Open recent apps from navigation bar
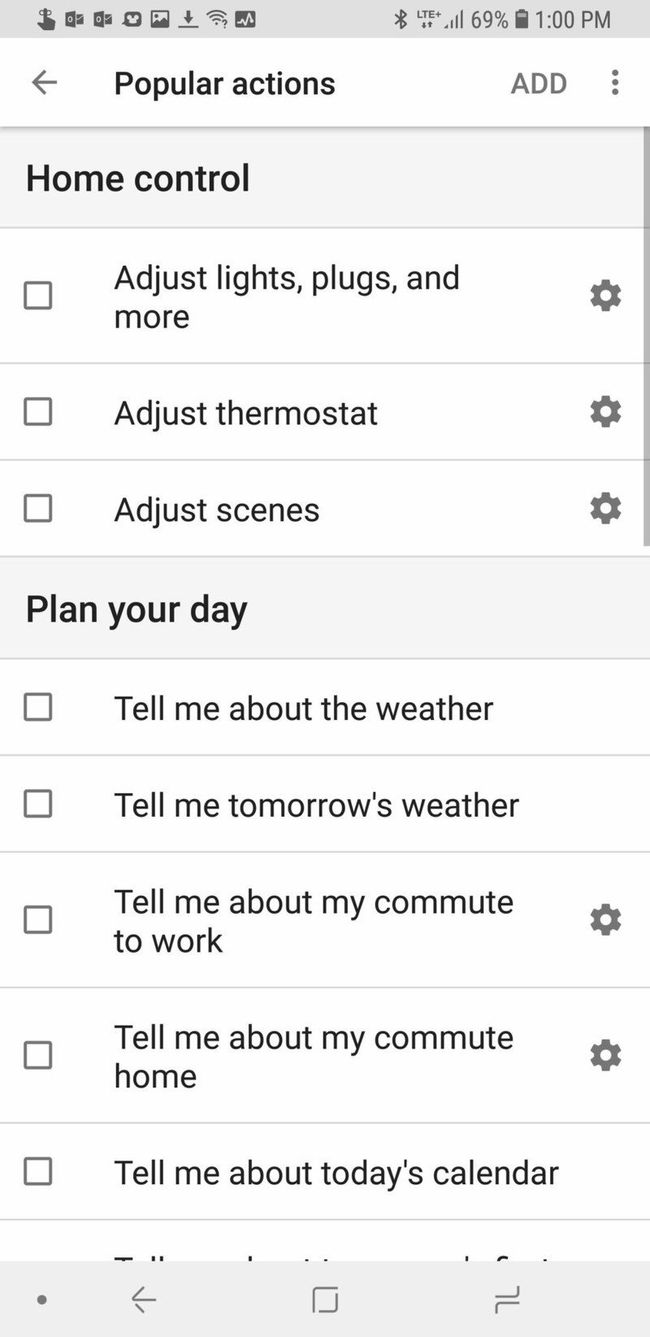The image size is (650, 1337). pos(507,1300)
